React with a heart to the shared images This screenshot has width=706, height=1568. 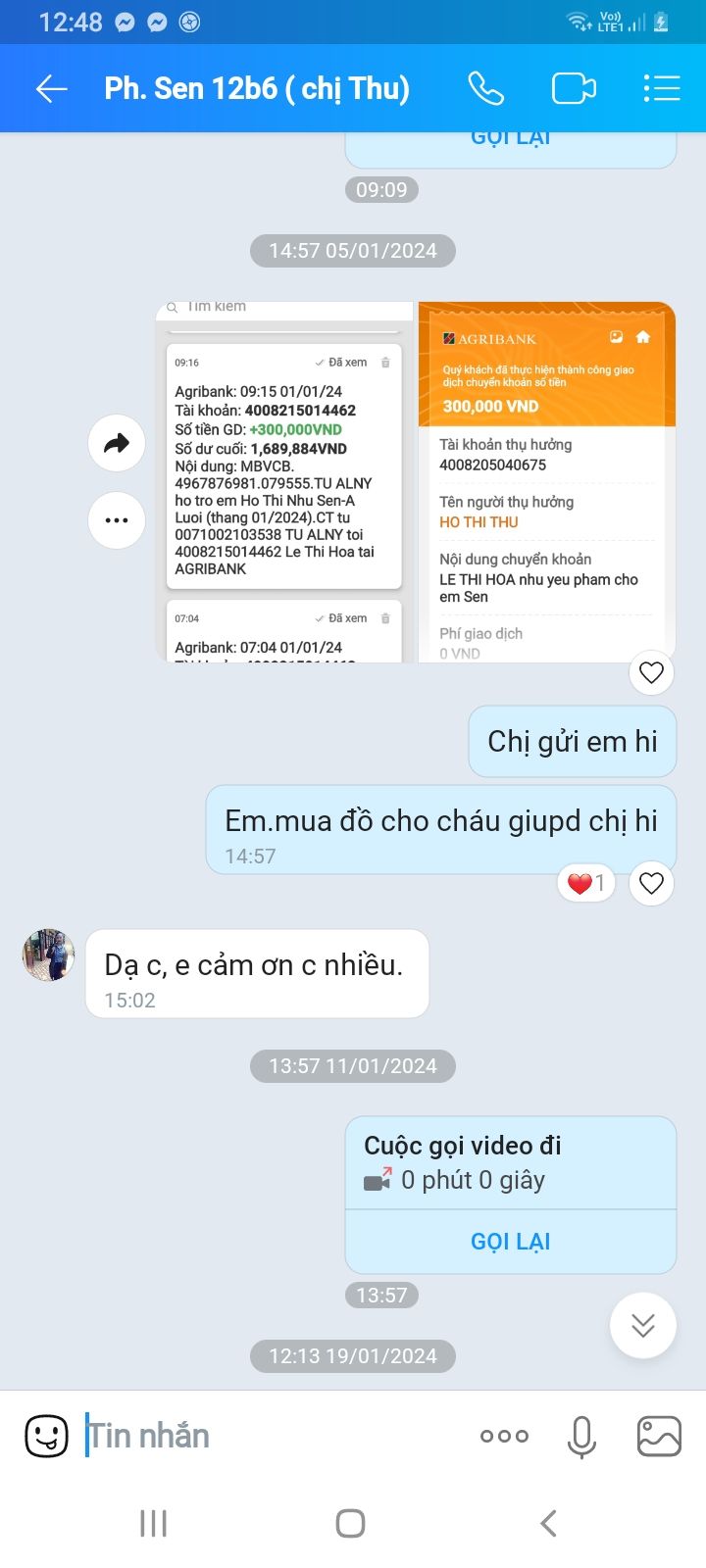coord(652,673)
